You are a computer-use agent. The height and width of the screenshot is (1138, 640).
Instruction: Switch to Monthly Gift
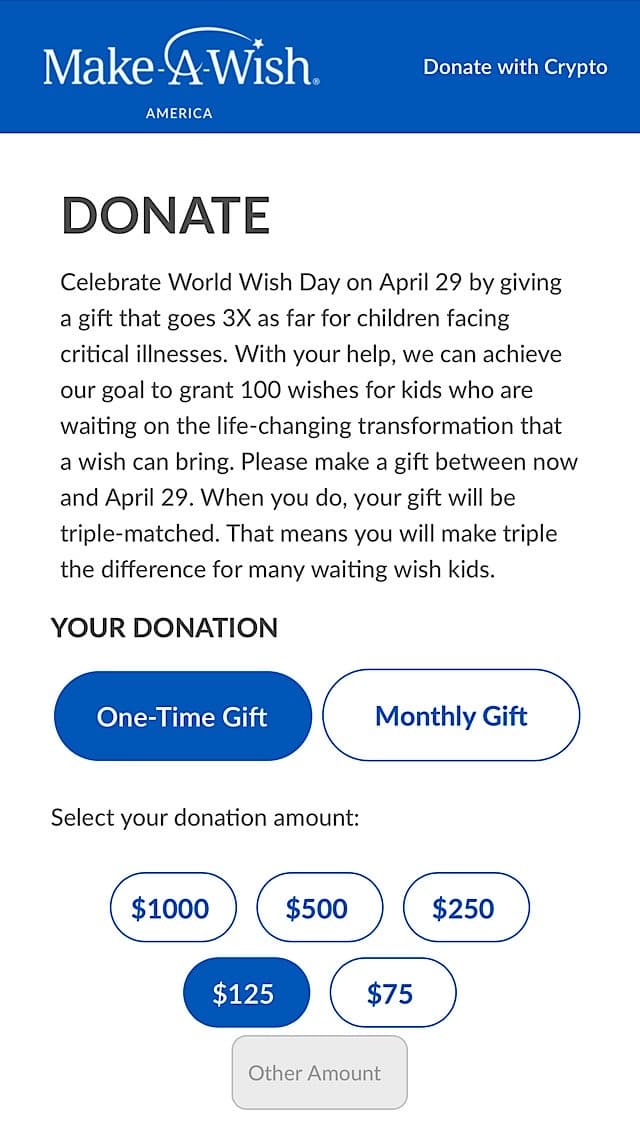(451, 716)
